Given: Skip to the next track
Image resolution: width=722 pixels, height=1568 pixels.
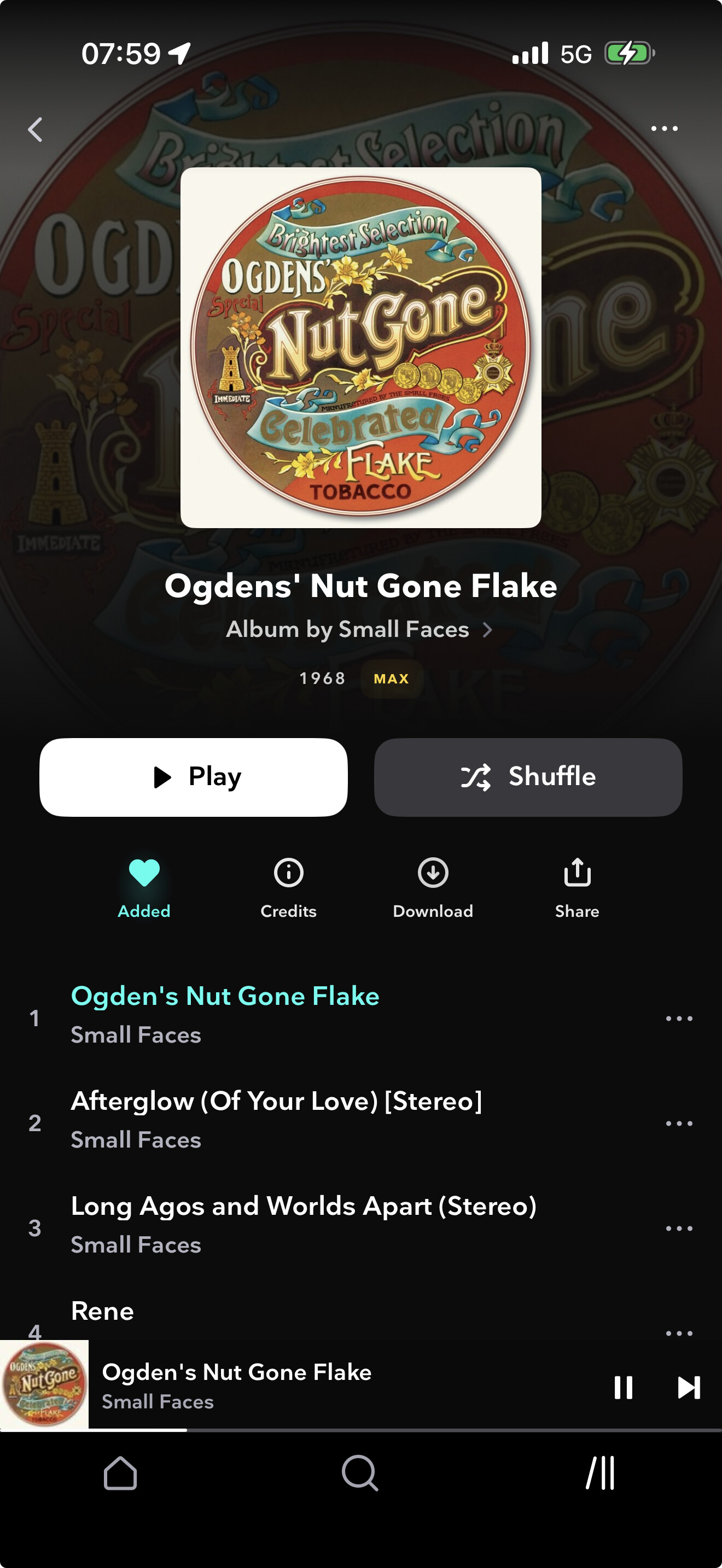Looking at the screenshot, I should coord(689,1388).
